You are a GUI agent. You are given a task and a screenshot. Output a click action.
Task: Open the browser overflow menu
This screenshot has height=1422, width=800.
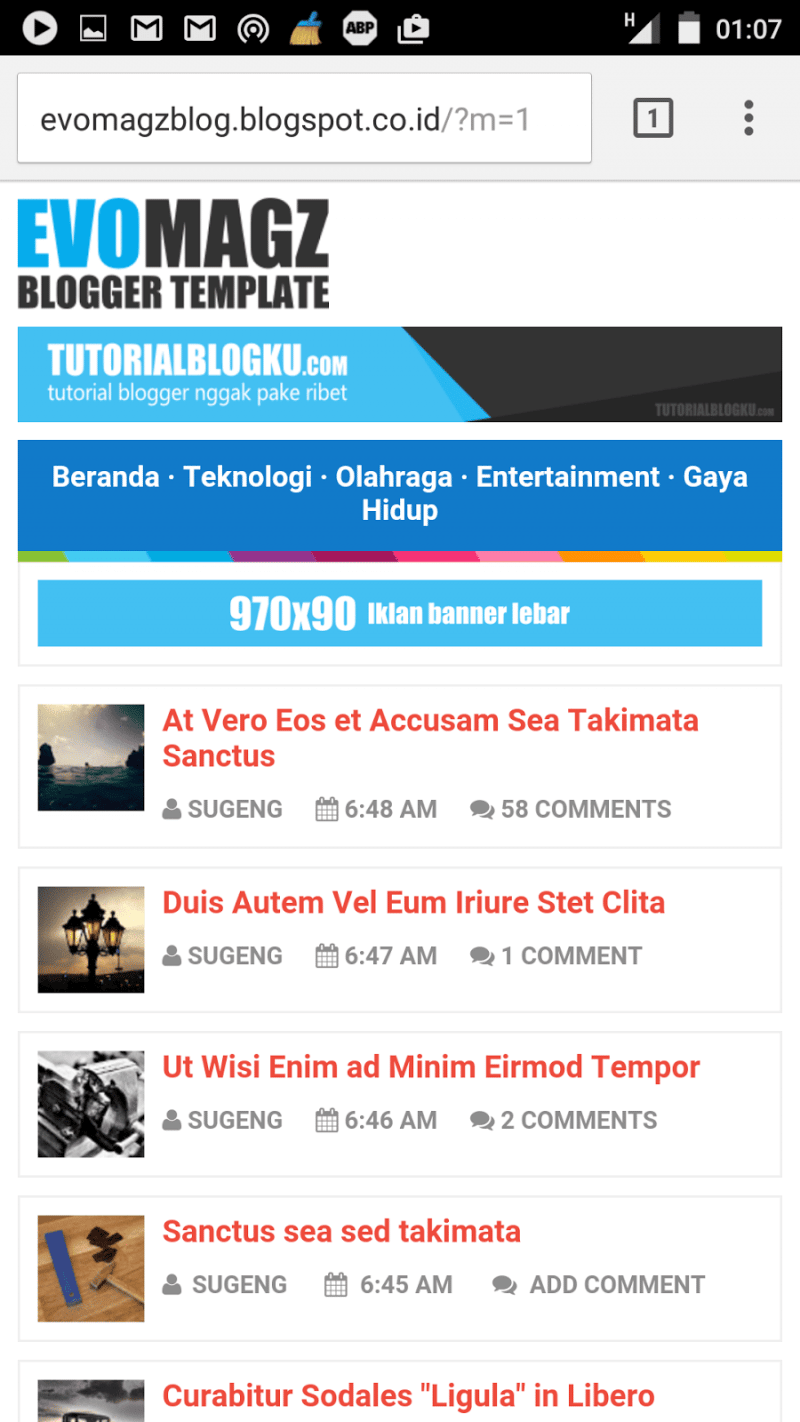click(x=748, y=118)
